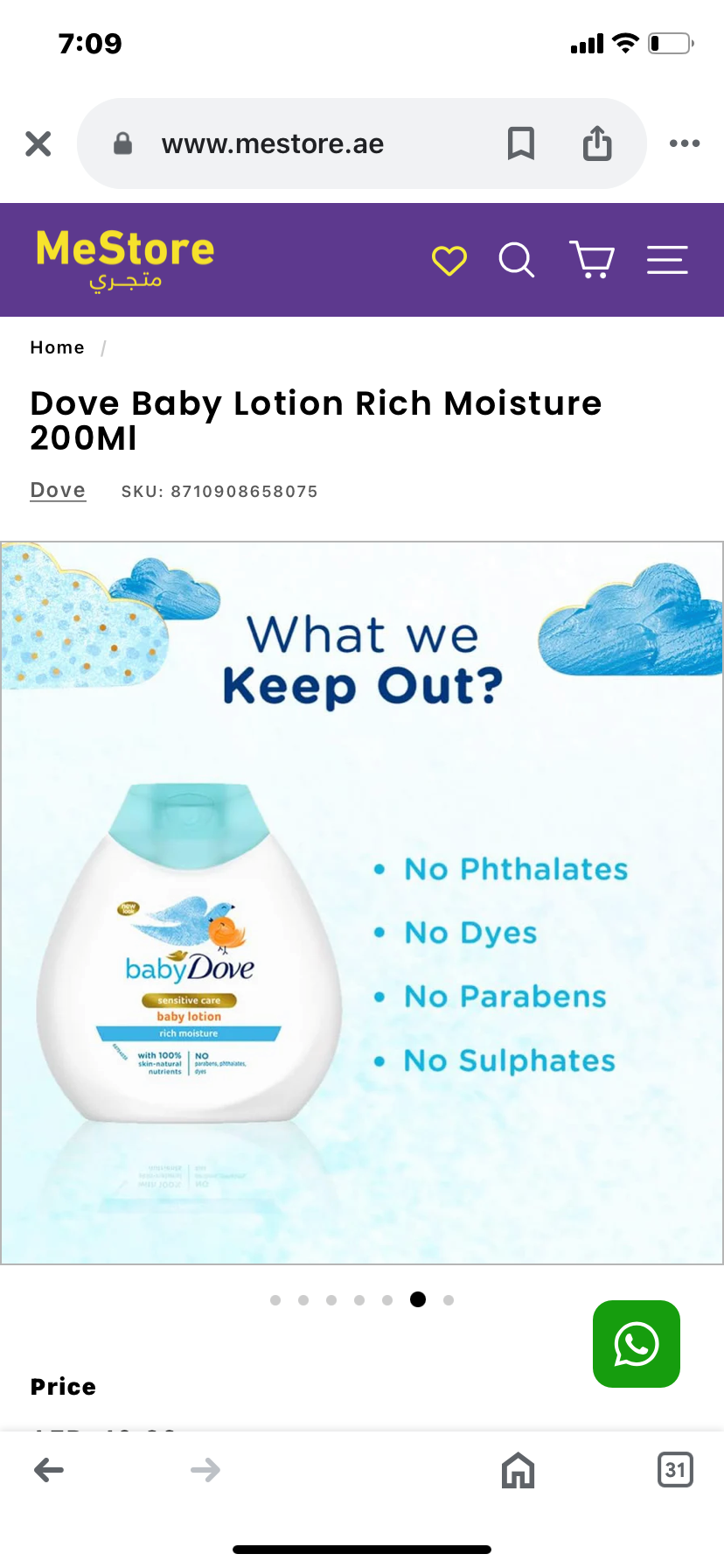The image size is (724, 1568).
Task: Chat with the store on WhatsApp
Action: tap(637, 1344)
